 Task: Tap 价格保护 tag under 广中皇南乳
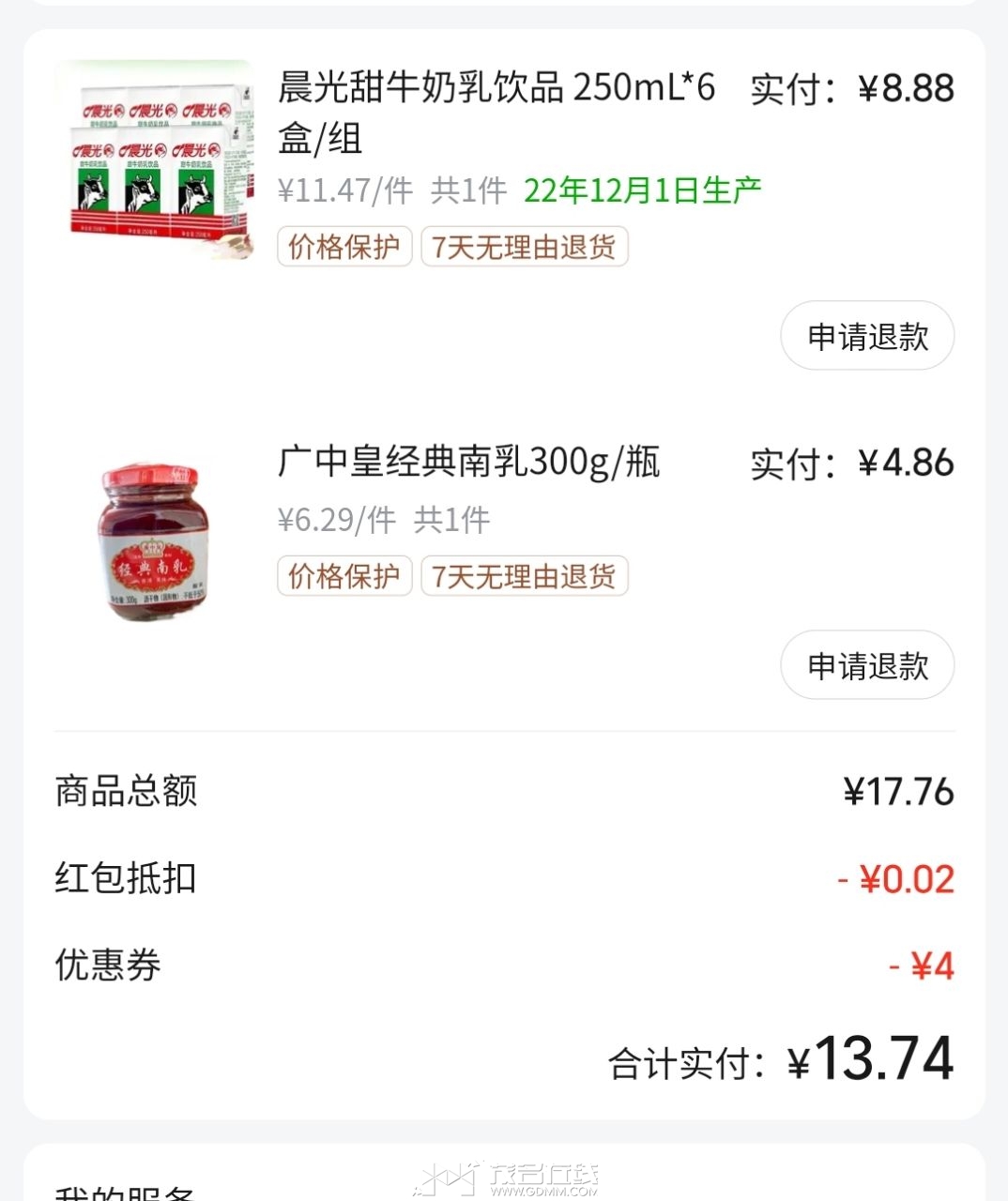point(344,576)
